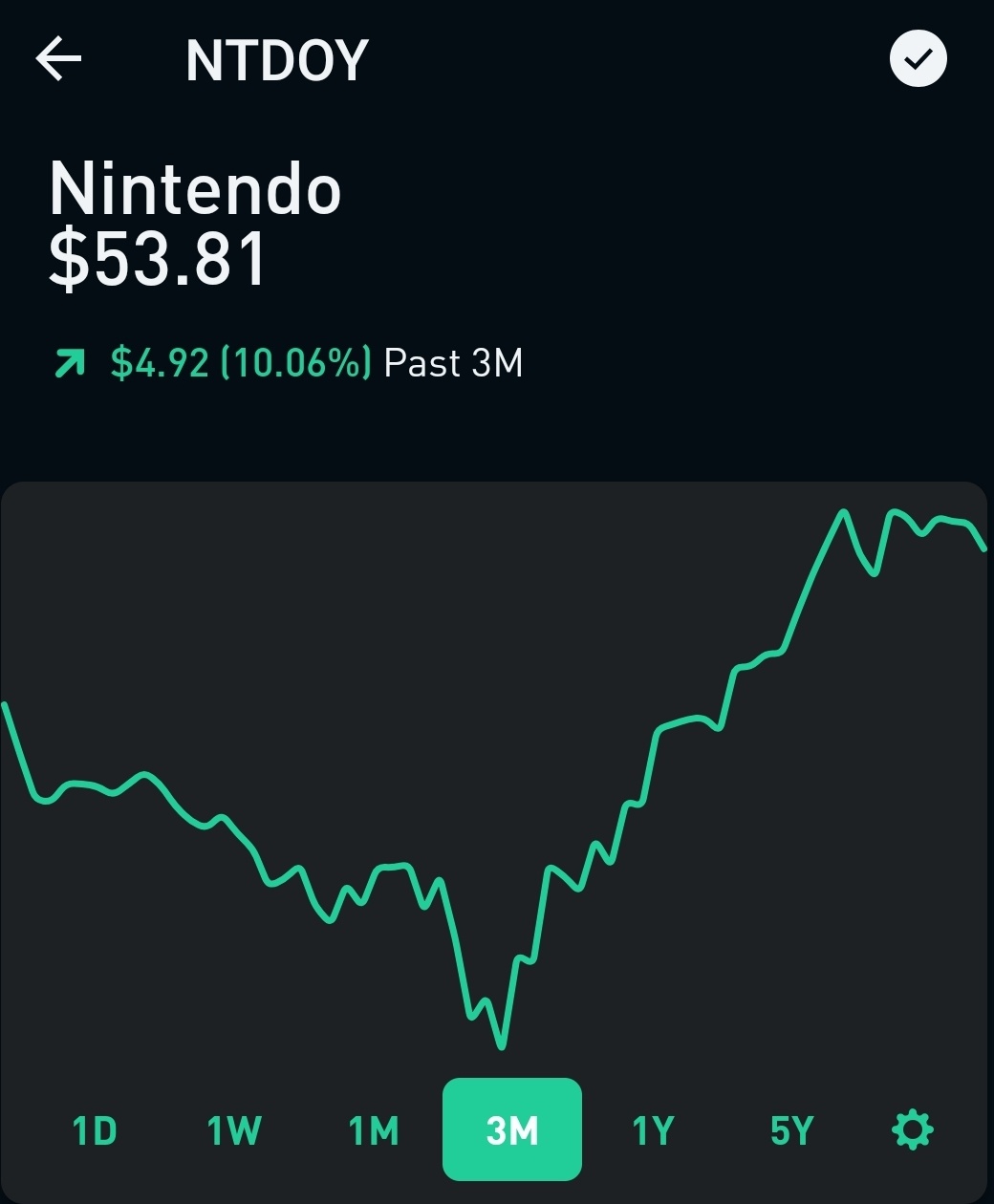Viewport: 994px width, 1204px height.
Task: Tap the selected 3M range
Action: pos(512,1130)
